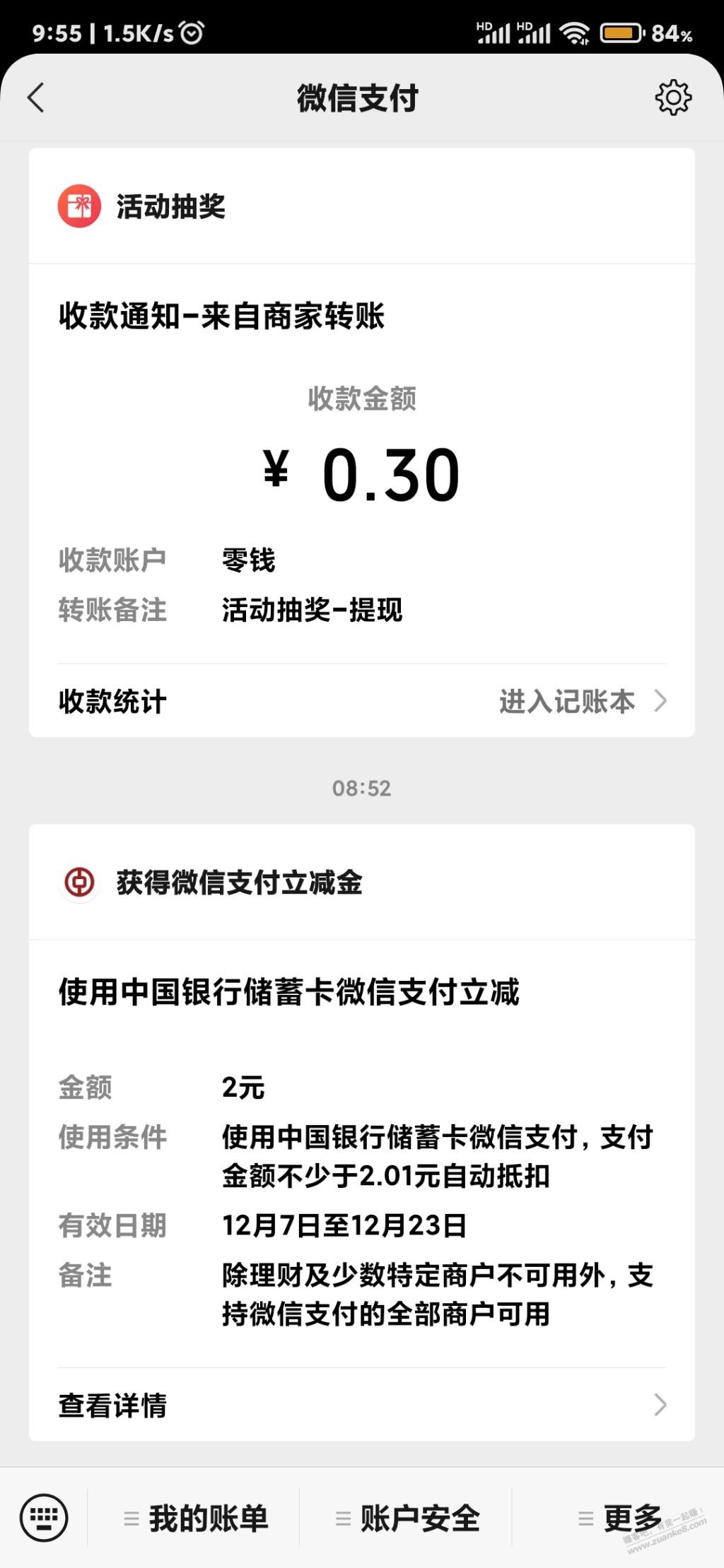This screenshot has height=1568, width=724.
Task: Open the 获得微信支付立减金 coupon card
Action: pos(361,1131)
